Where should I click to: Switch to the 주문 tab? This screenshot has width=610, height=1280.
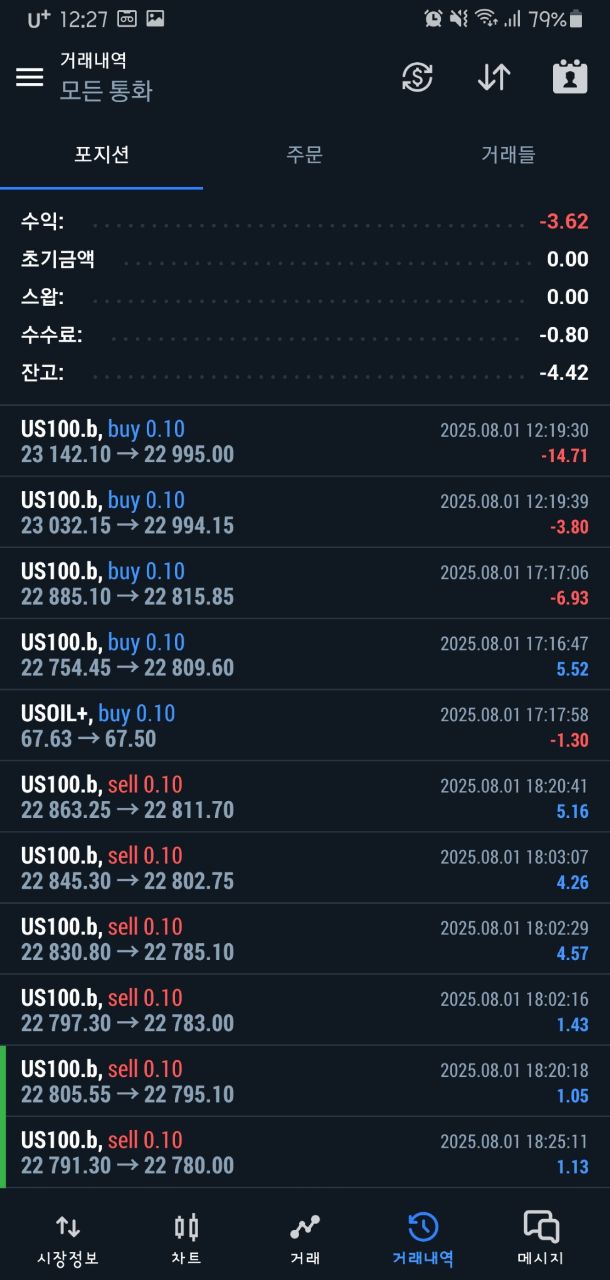[304, 155]
